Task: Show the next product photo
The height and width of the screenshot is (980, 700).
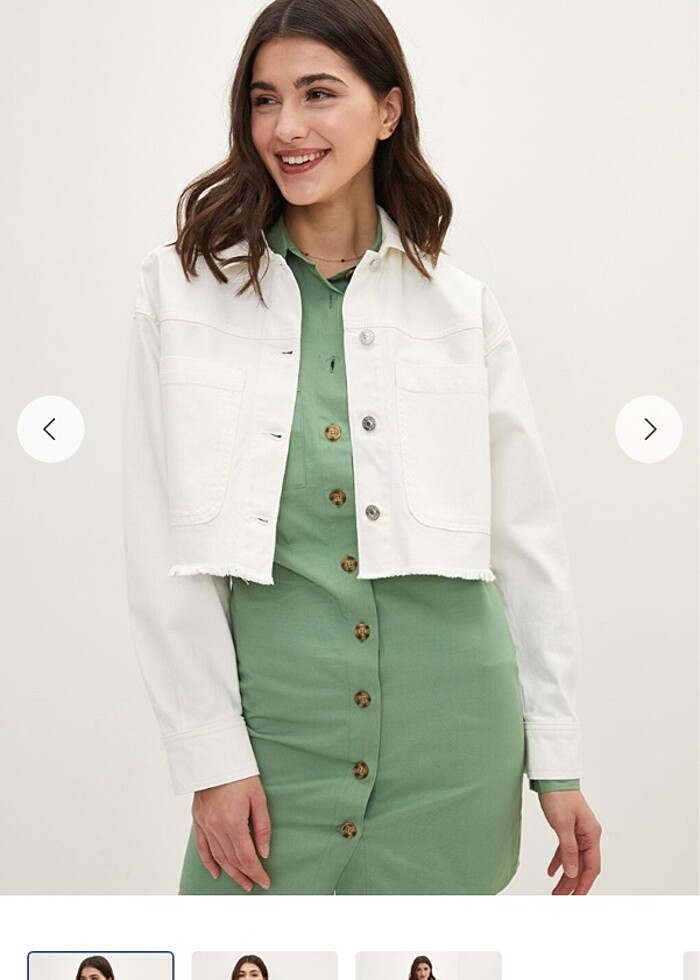Action: 648,429
